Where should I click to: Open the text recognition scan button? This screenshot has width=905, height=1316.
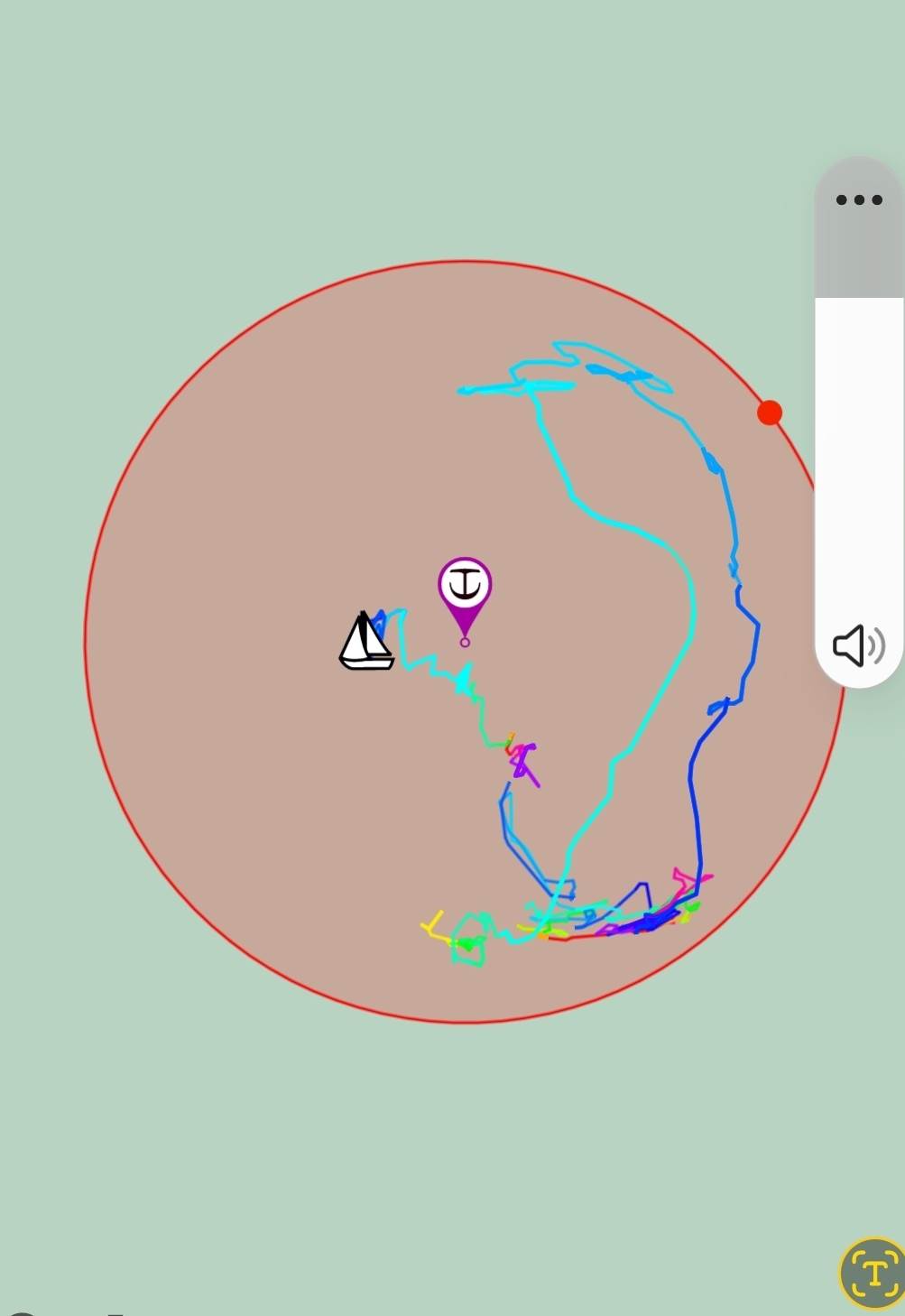873,1273
